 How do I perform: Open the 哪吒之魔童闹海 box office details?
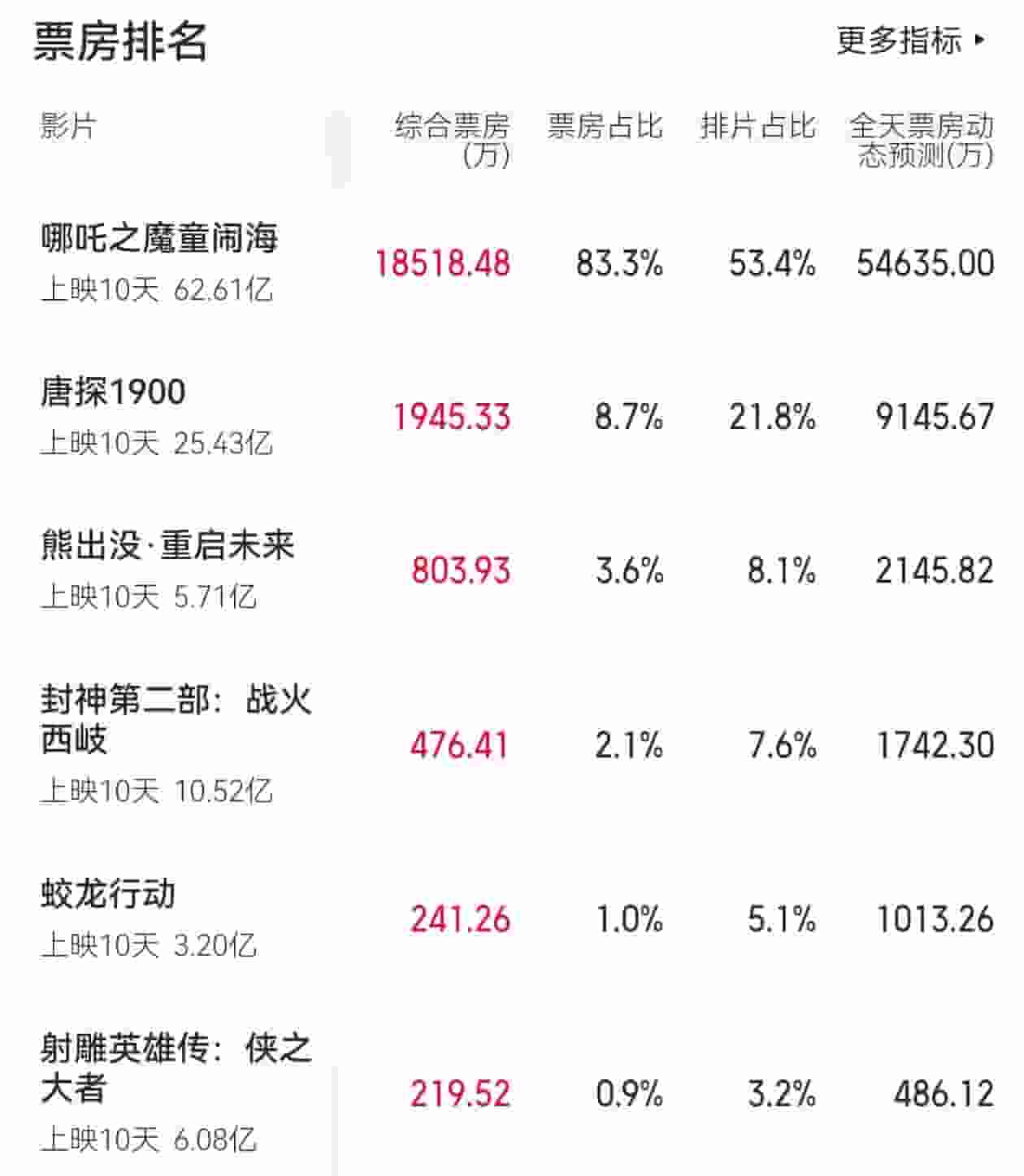(x=160, y=238)
